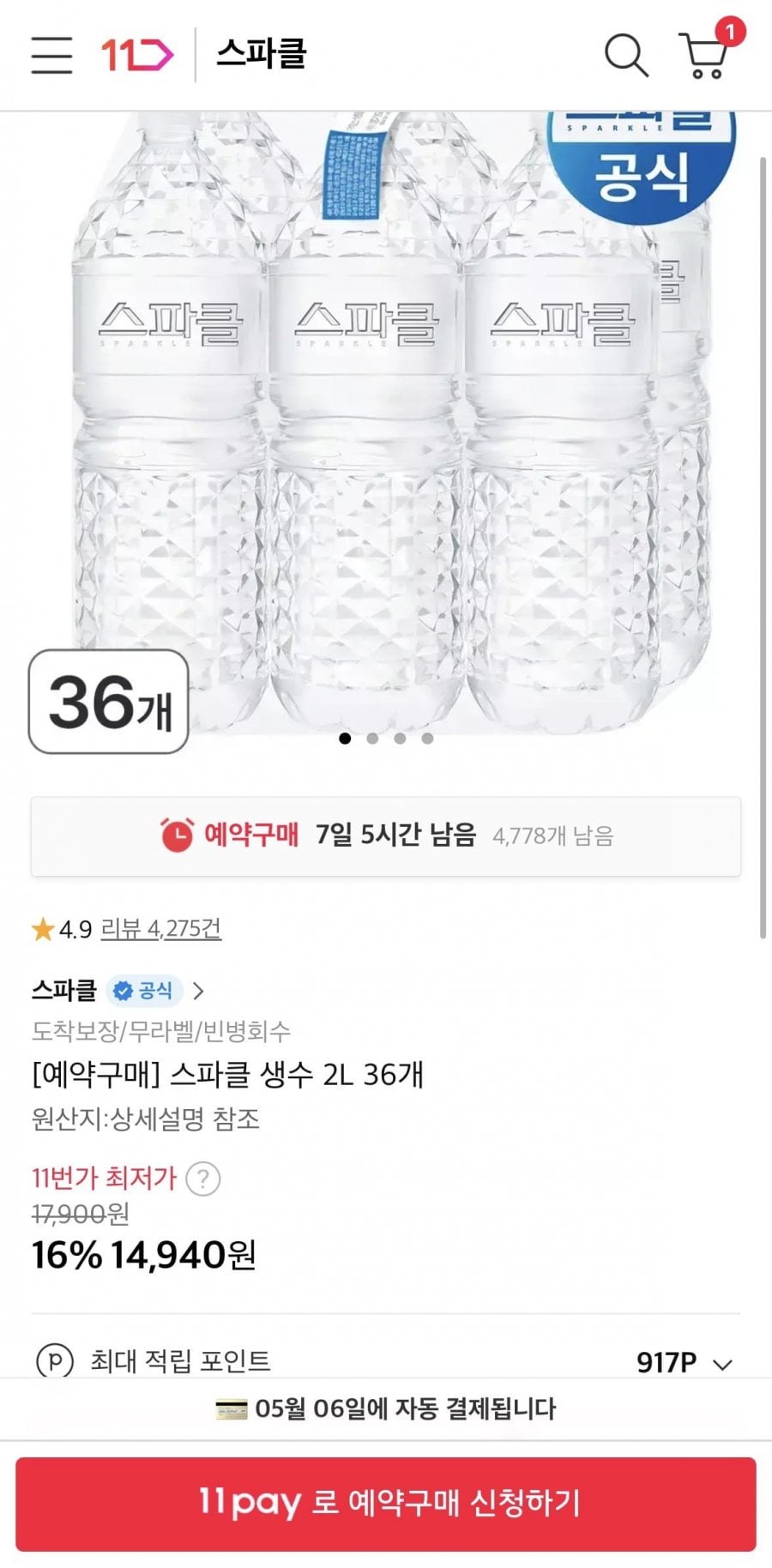Tap the 11번가 최저가 help icon
The width and height of the screenshot is (772, 1568).
tap(203, 1179)
